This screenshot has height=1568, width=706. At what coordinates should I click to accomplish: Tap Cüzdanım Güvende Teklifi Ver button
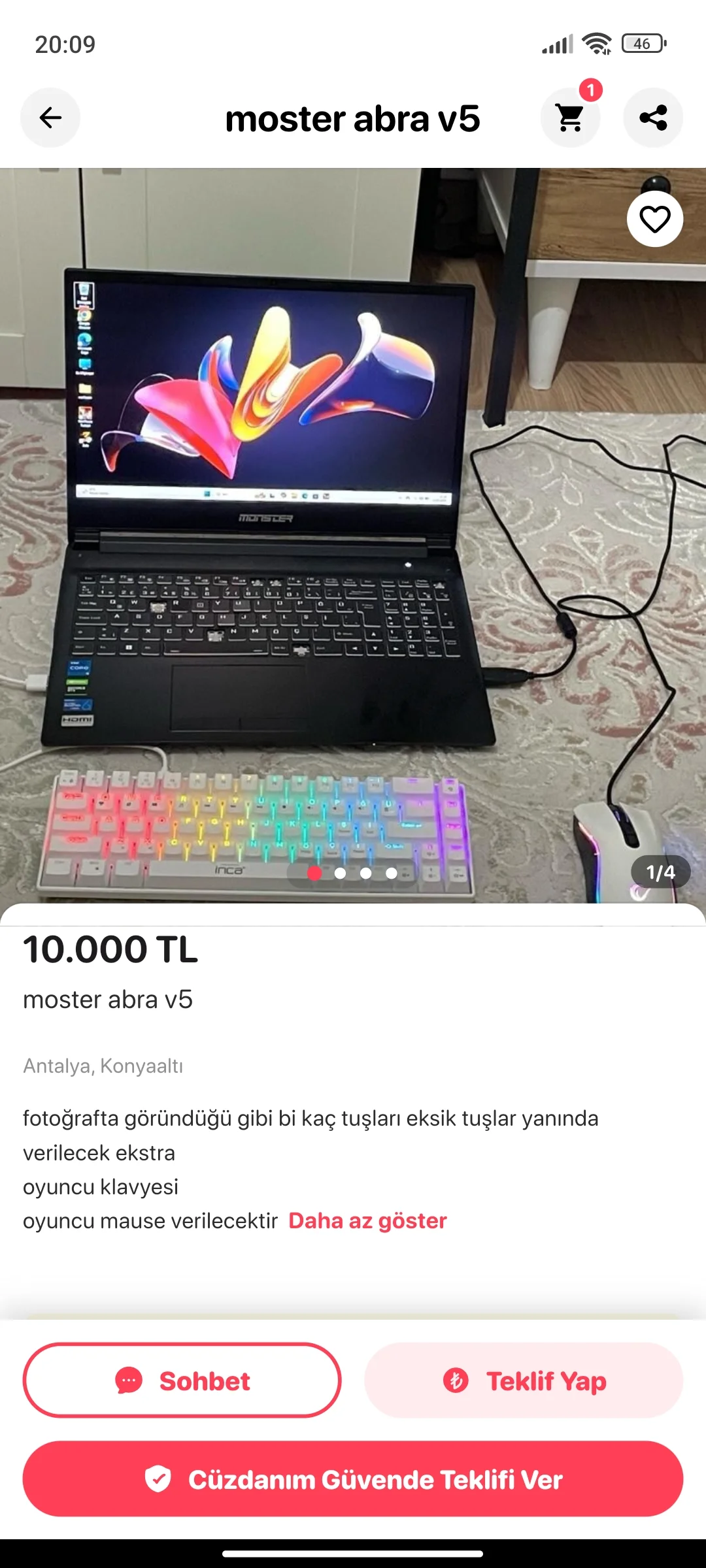353,1479
